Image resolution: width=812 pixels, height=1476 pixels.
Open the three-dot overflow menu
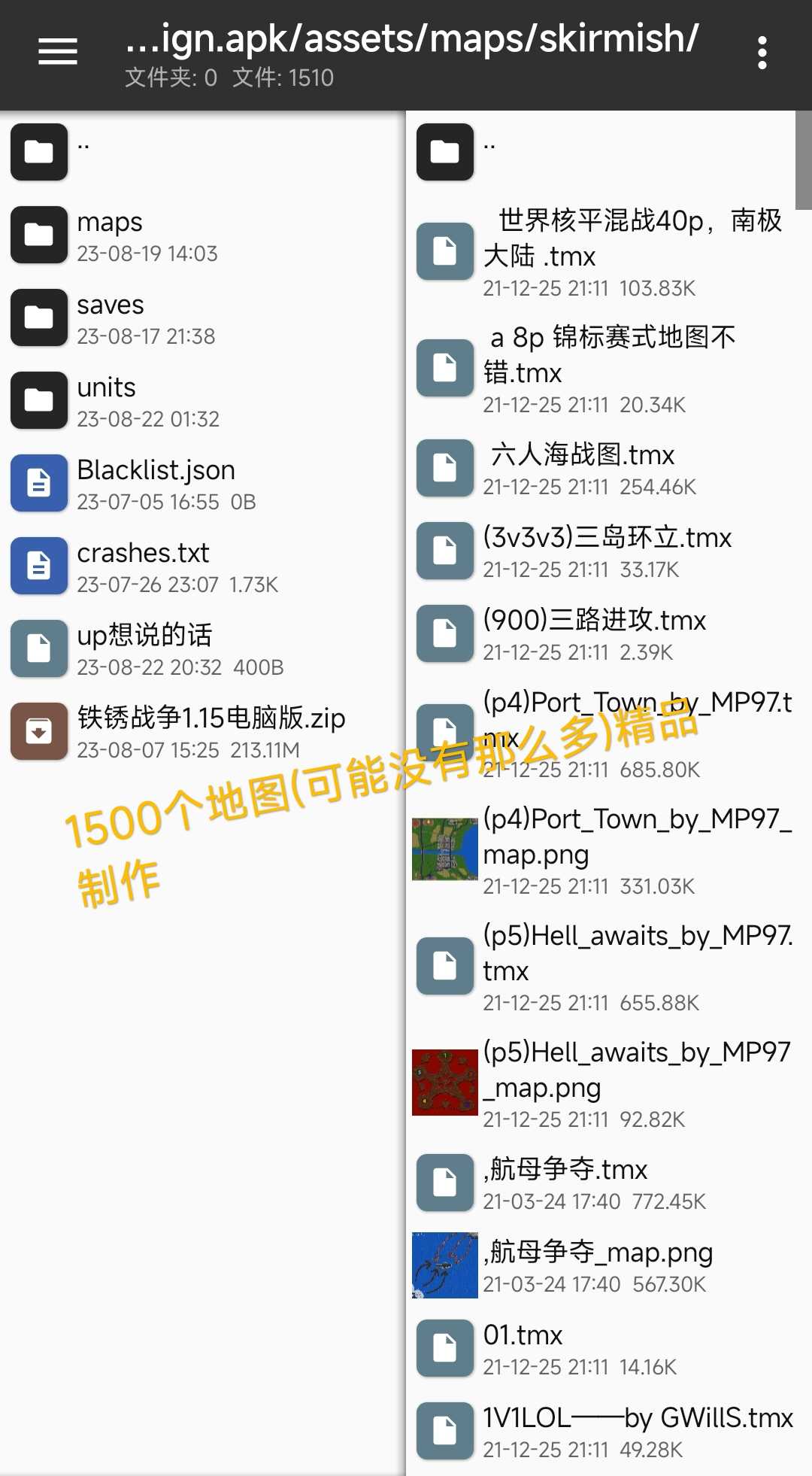762,53
